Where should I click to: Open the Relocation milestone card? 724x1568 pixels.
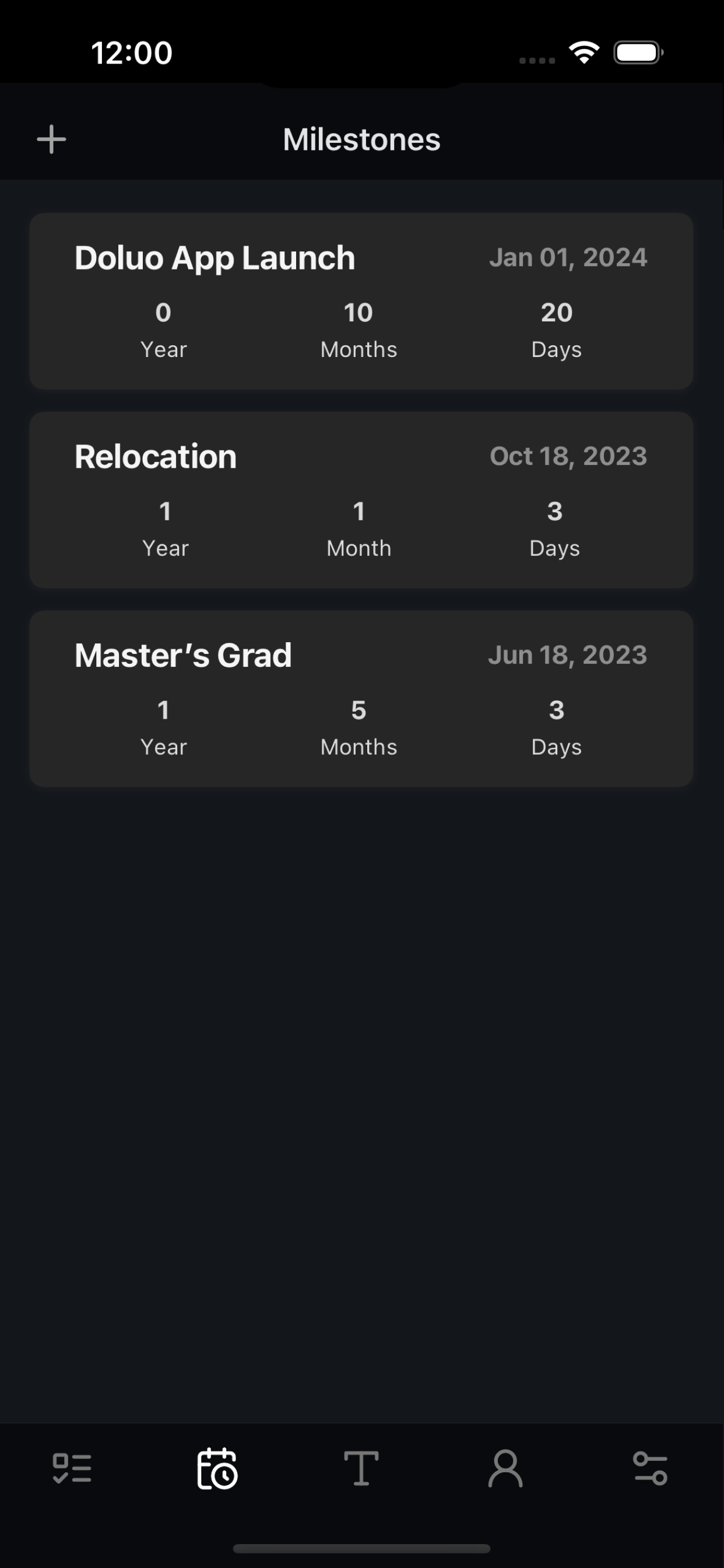[361, 500]
